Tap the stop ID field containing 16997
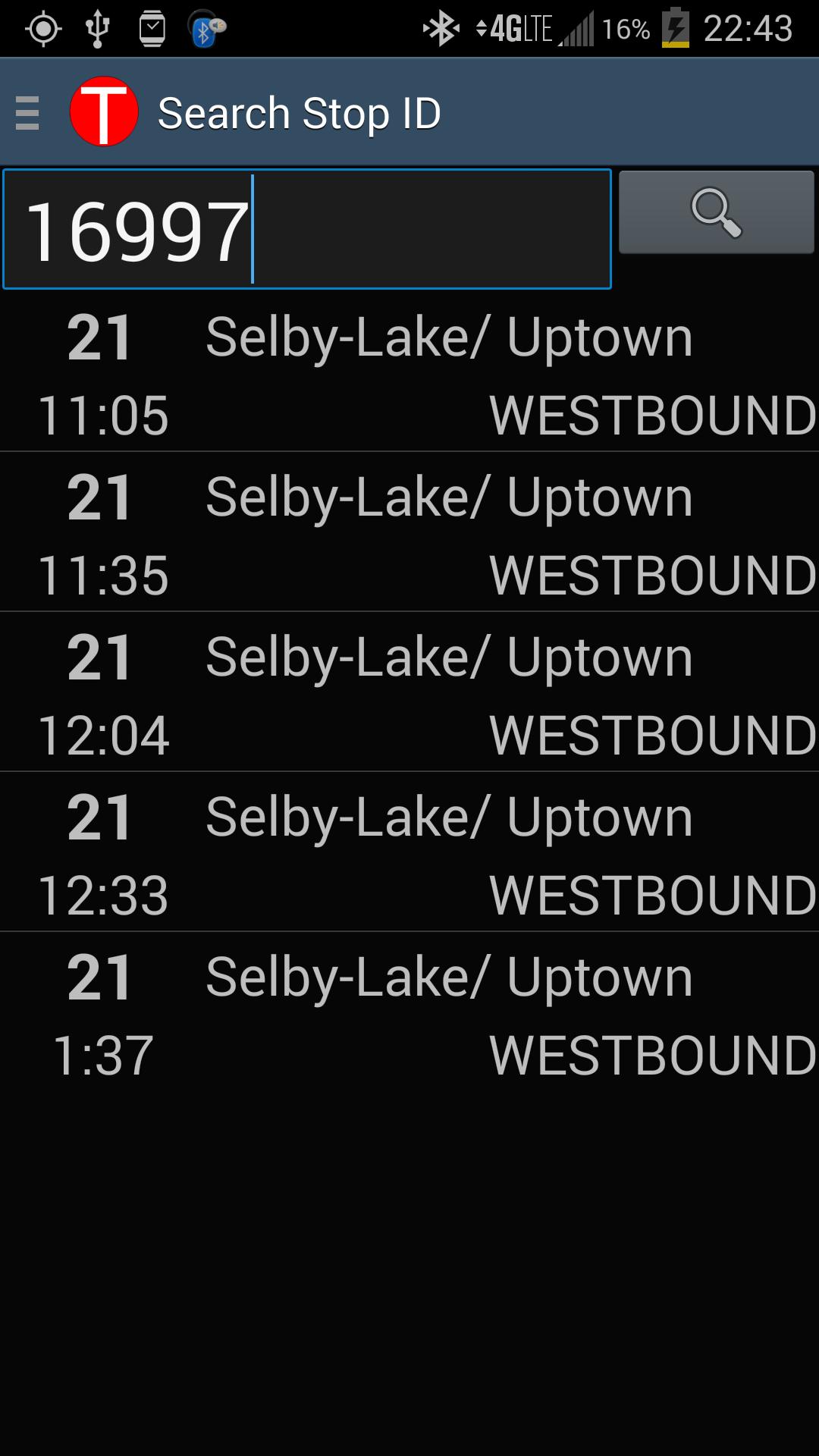The height and width of the screenshot is (1456, 819). (306, 229)
